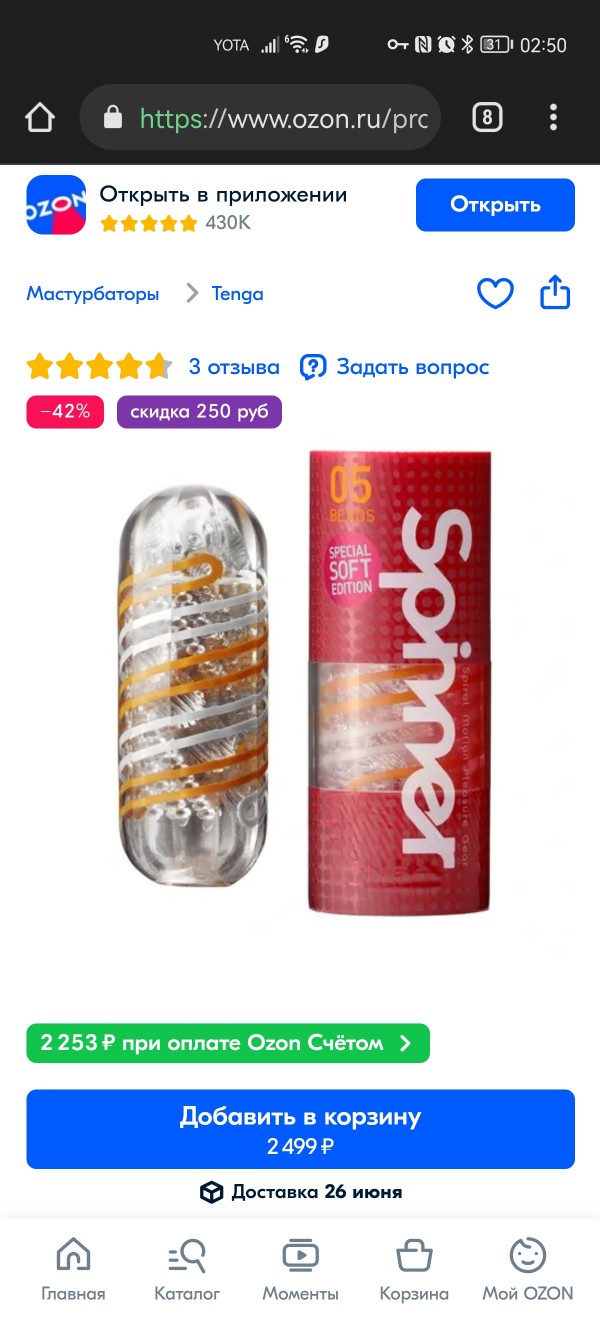Share this product page
This screenshot has width=600, height=1320.
555,293
